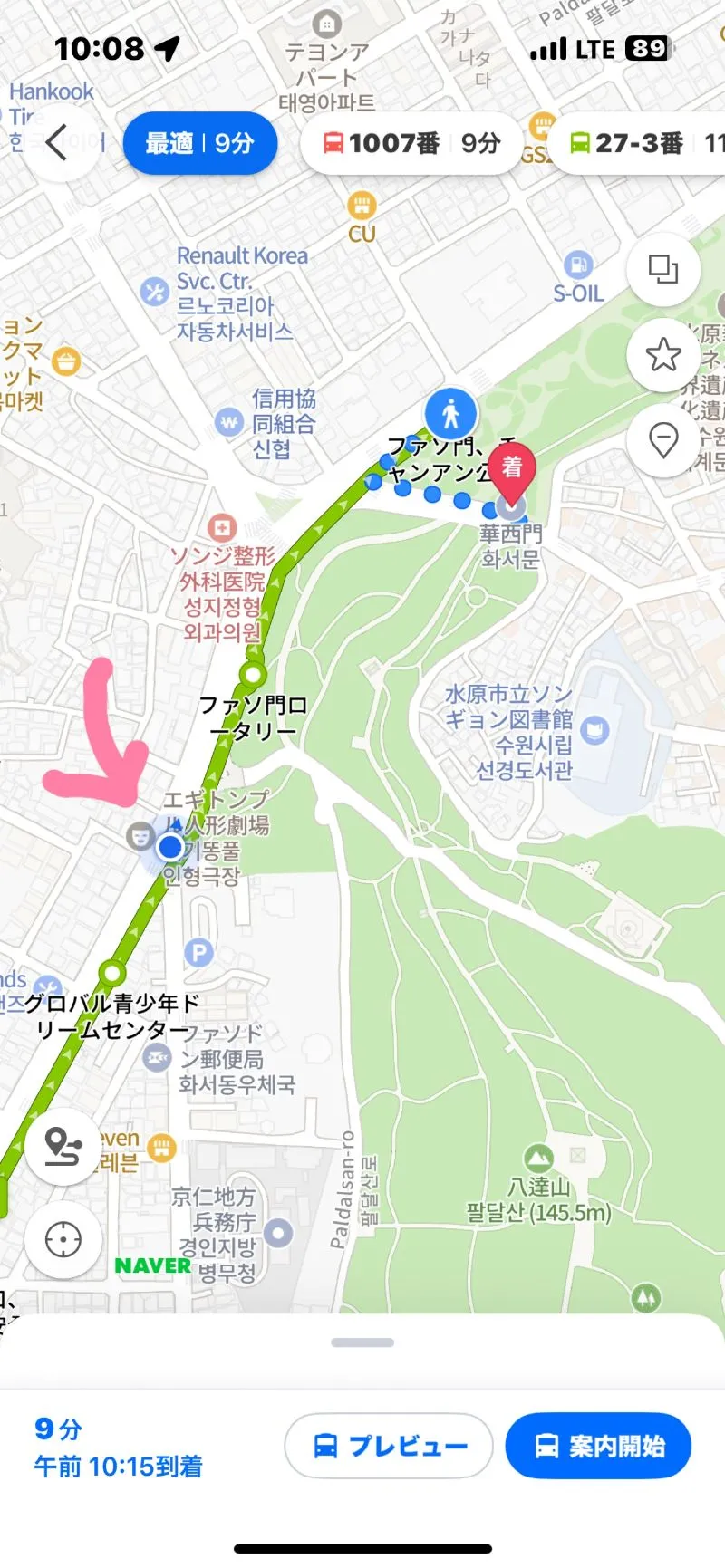Open the route overview button

(63, 1147)
